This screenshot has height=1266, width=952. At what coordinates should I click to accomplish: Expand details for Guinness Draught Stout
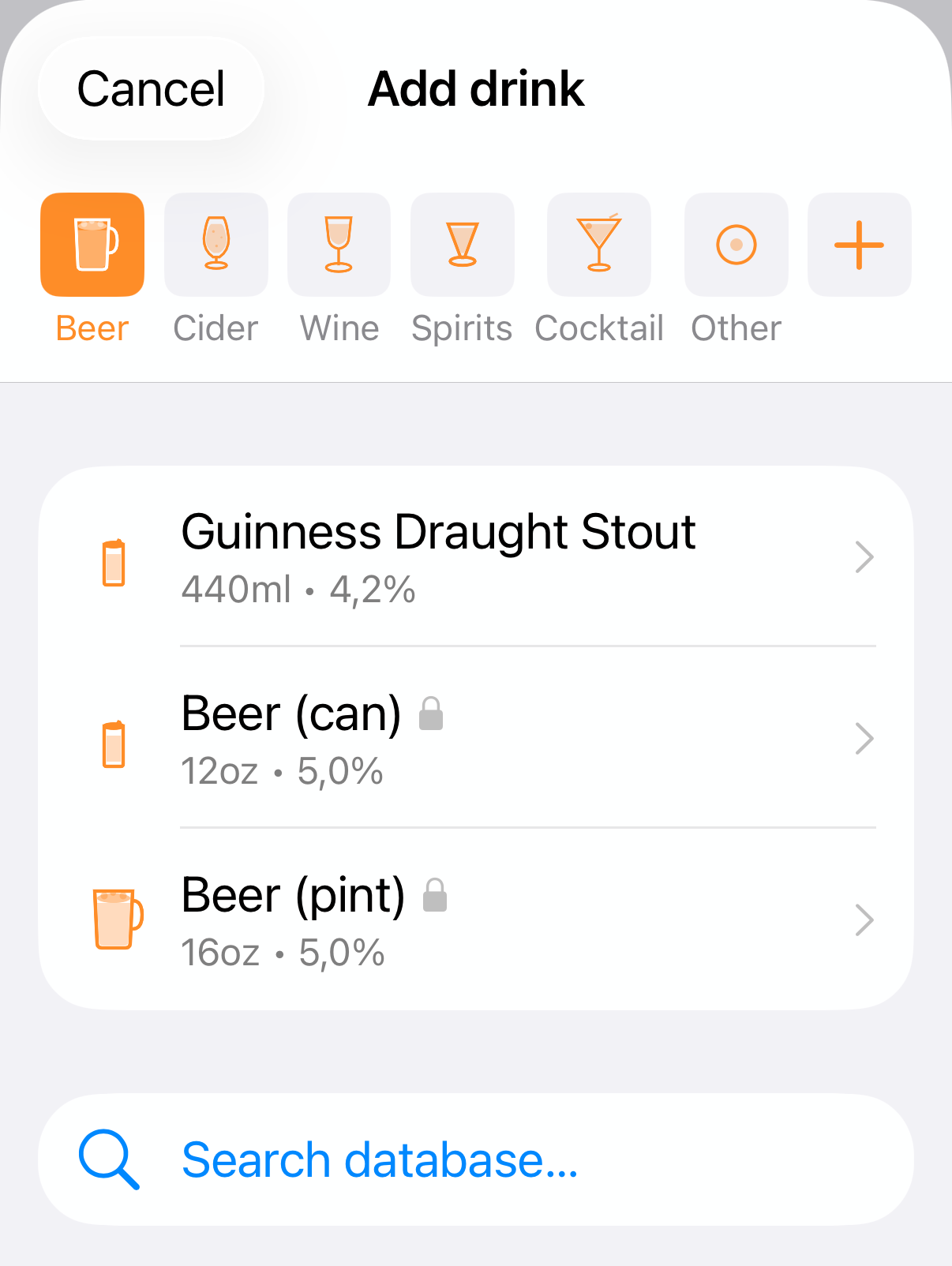864,558
